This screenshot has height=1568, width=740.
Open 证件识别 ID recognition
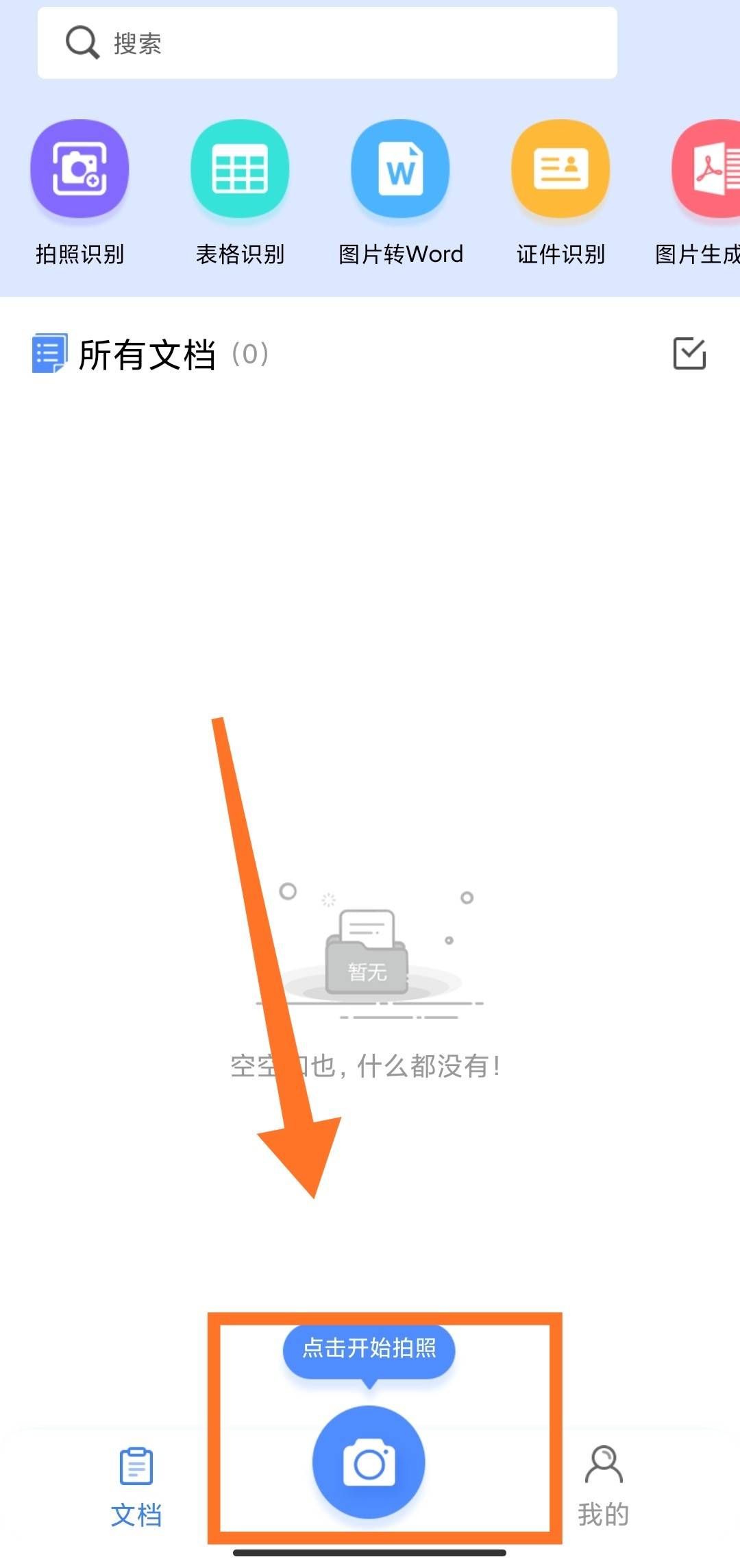coord(560,169)
